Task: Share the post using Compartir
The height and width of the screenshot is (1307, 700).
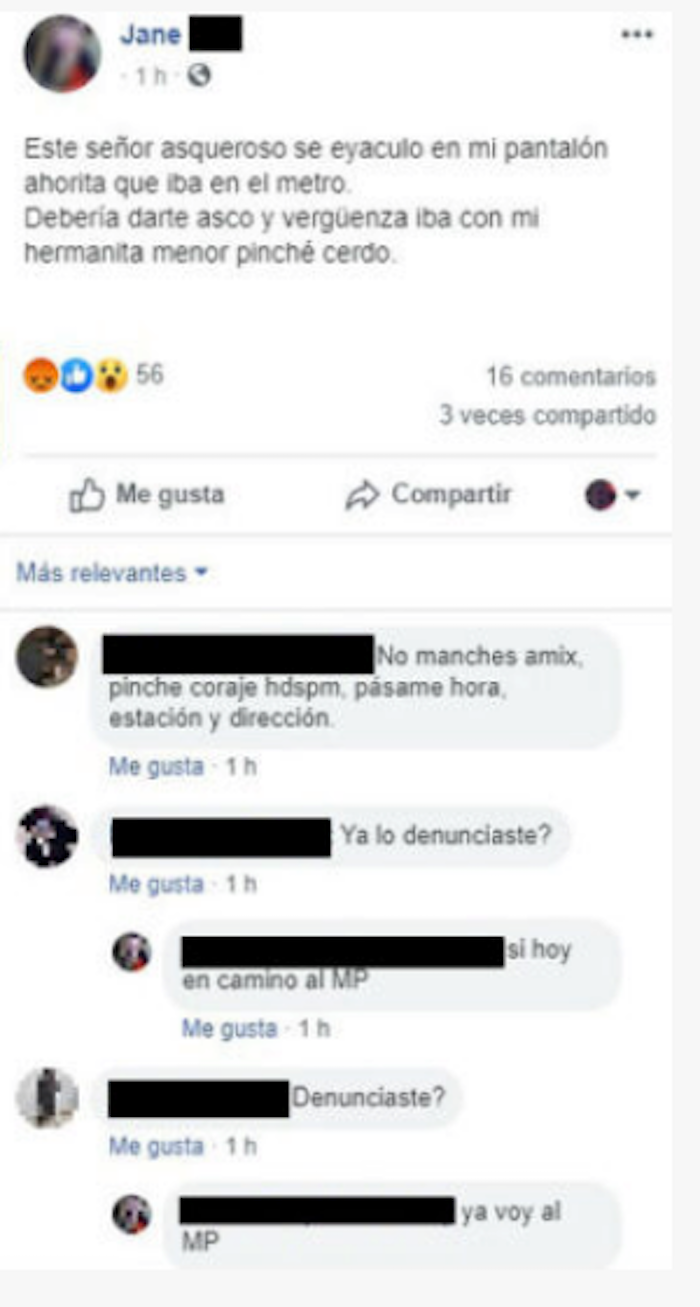Action: [428, 494]
